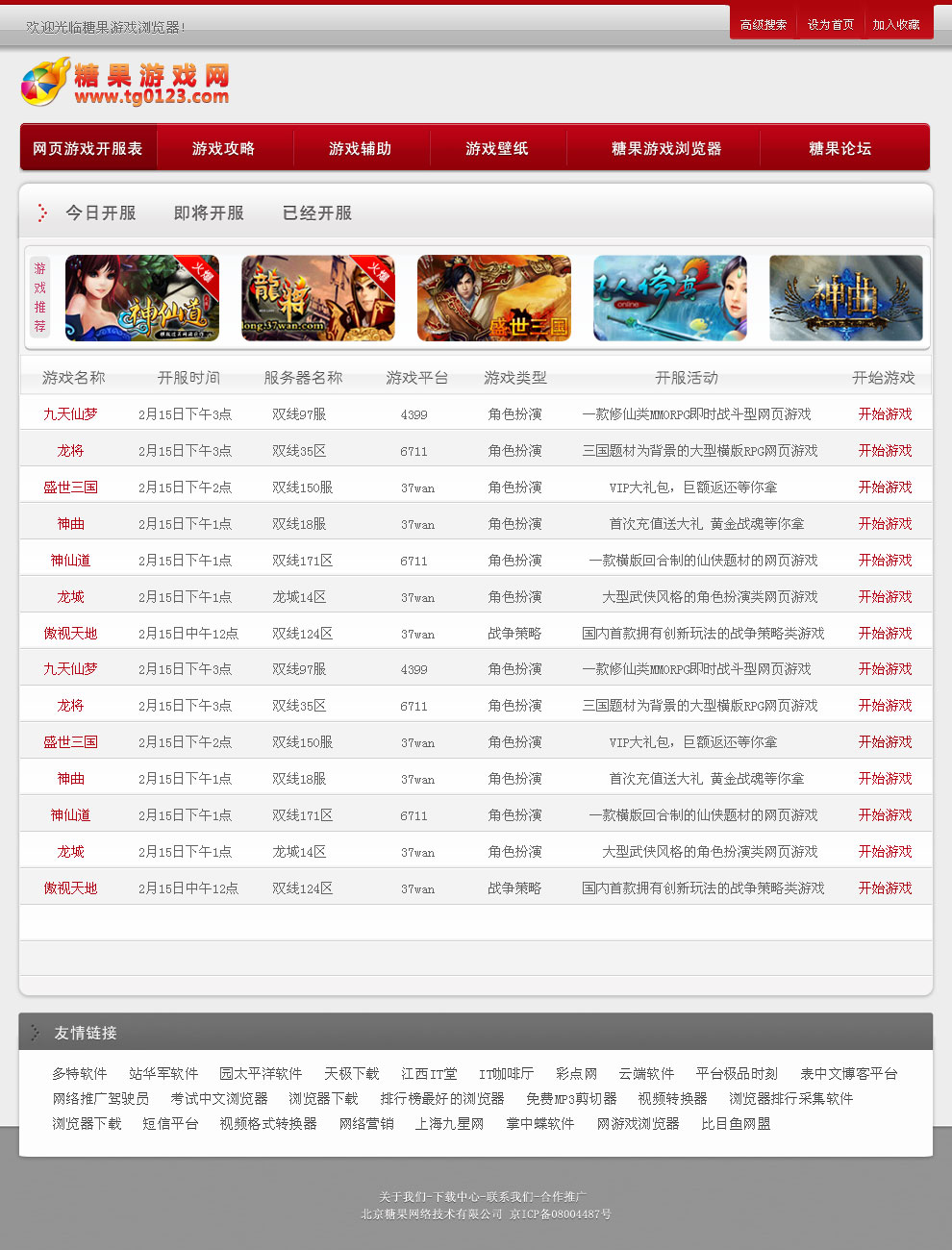The width and height of the screenshot is (952, 1250).
Task: Open the 盛世三国 game banner
Action: [x=493, y=298]
